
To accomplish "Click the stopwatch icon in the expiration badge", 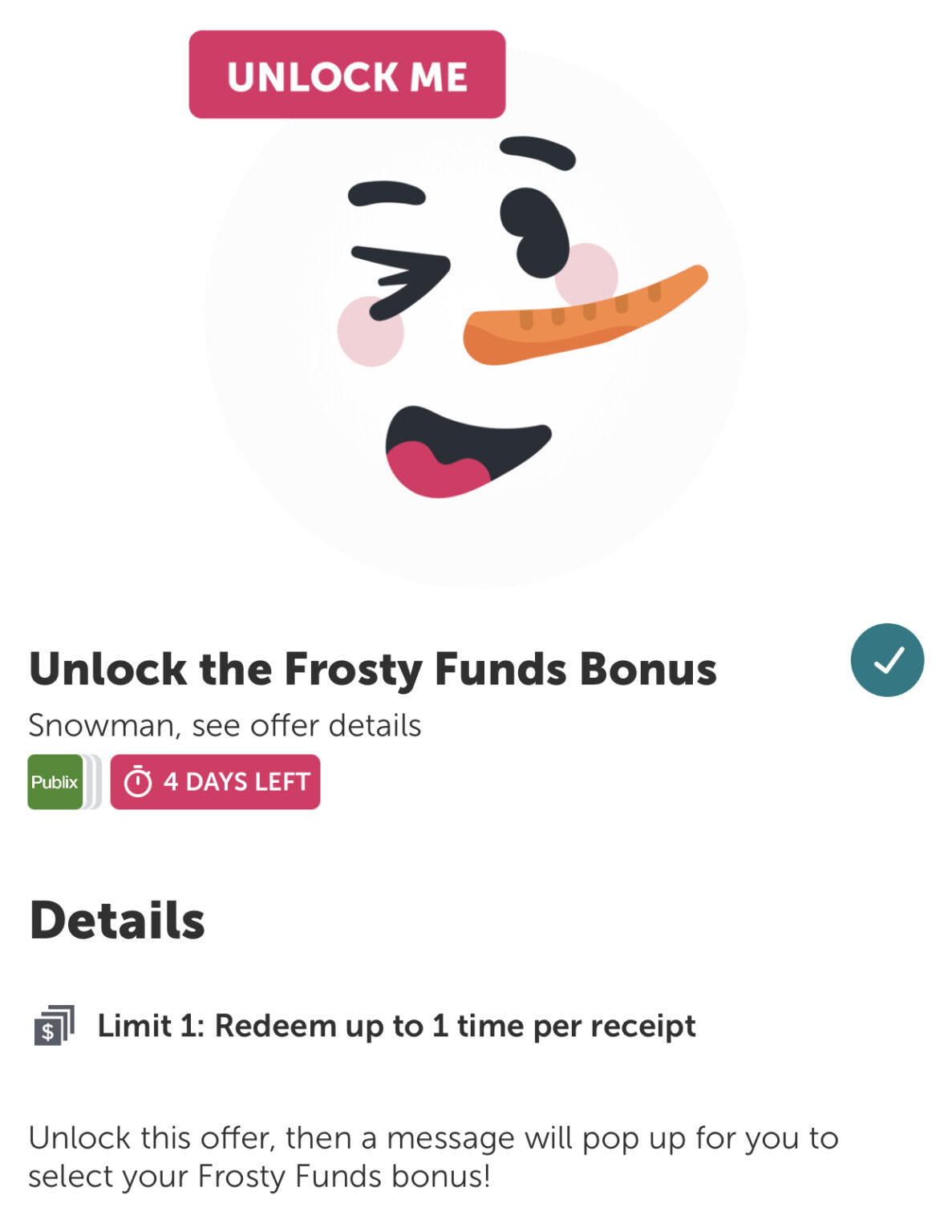I will 140,781.
